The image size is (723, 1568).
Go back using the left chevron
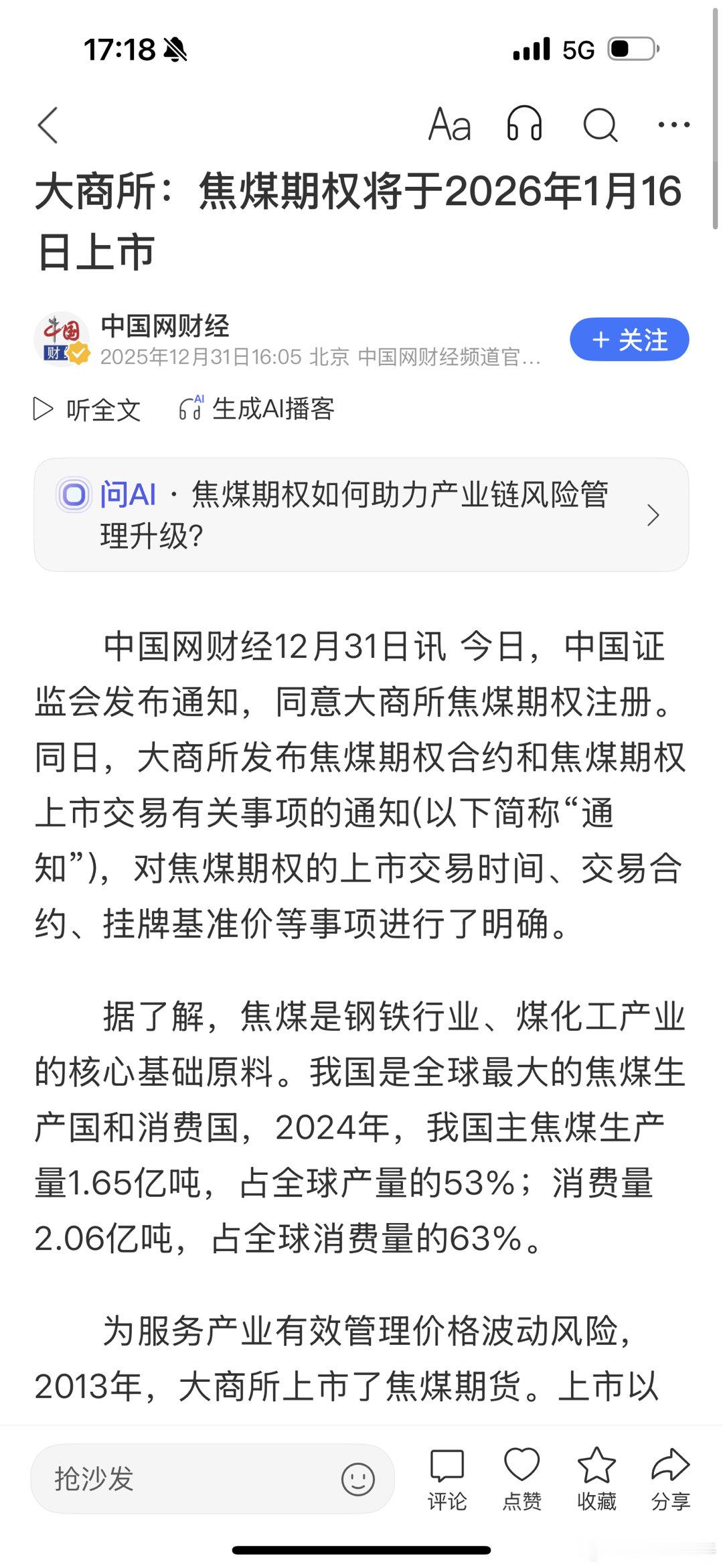(x=48, y=125)
